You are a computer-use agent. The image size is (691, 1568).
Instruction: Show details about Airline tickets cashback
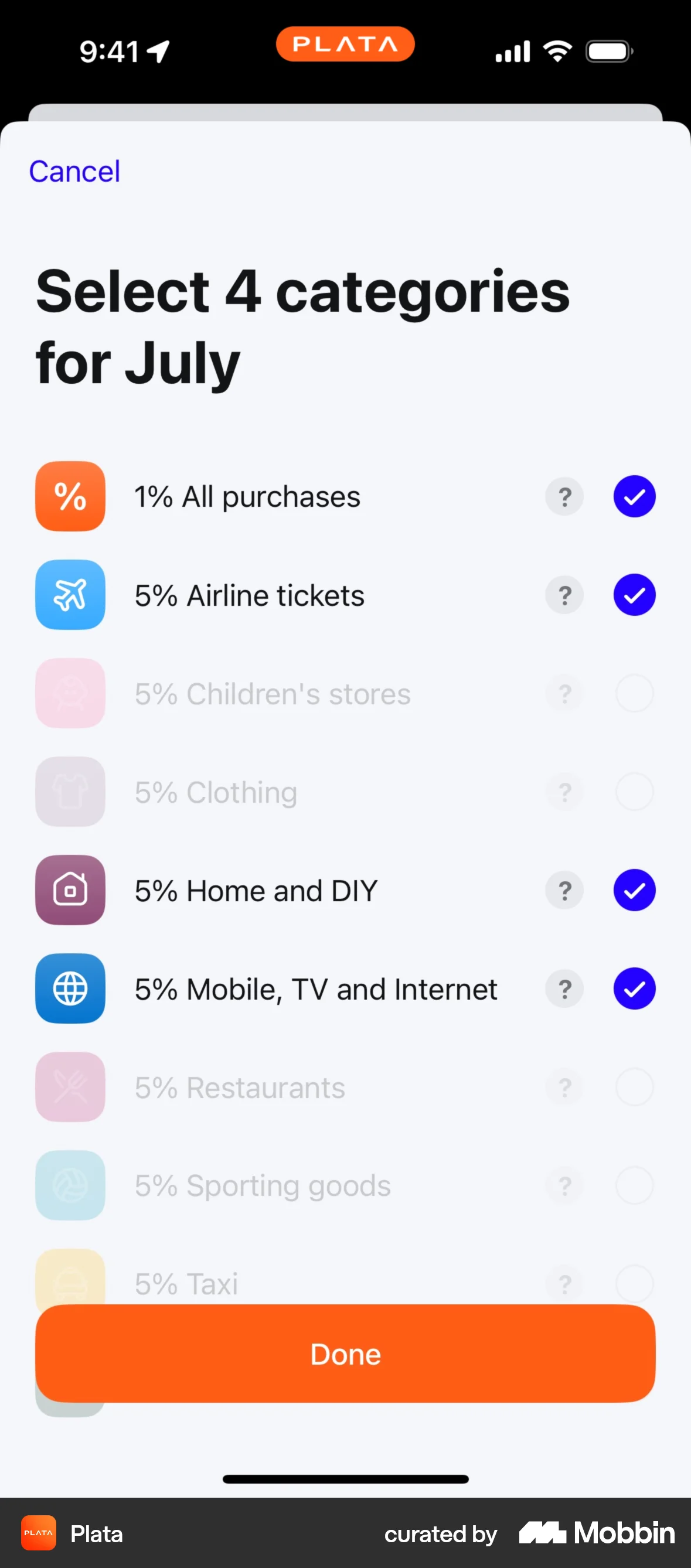click(x=564, y=595)
